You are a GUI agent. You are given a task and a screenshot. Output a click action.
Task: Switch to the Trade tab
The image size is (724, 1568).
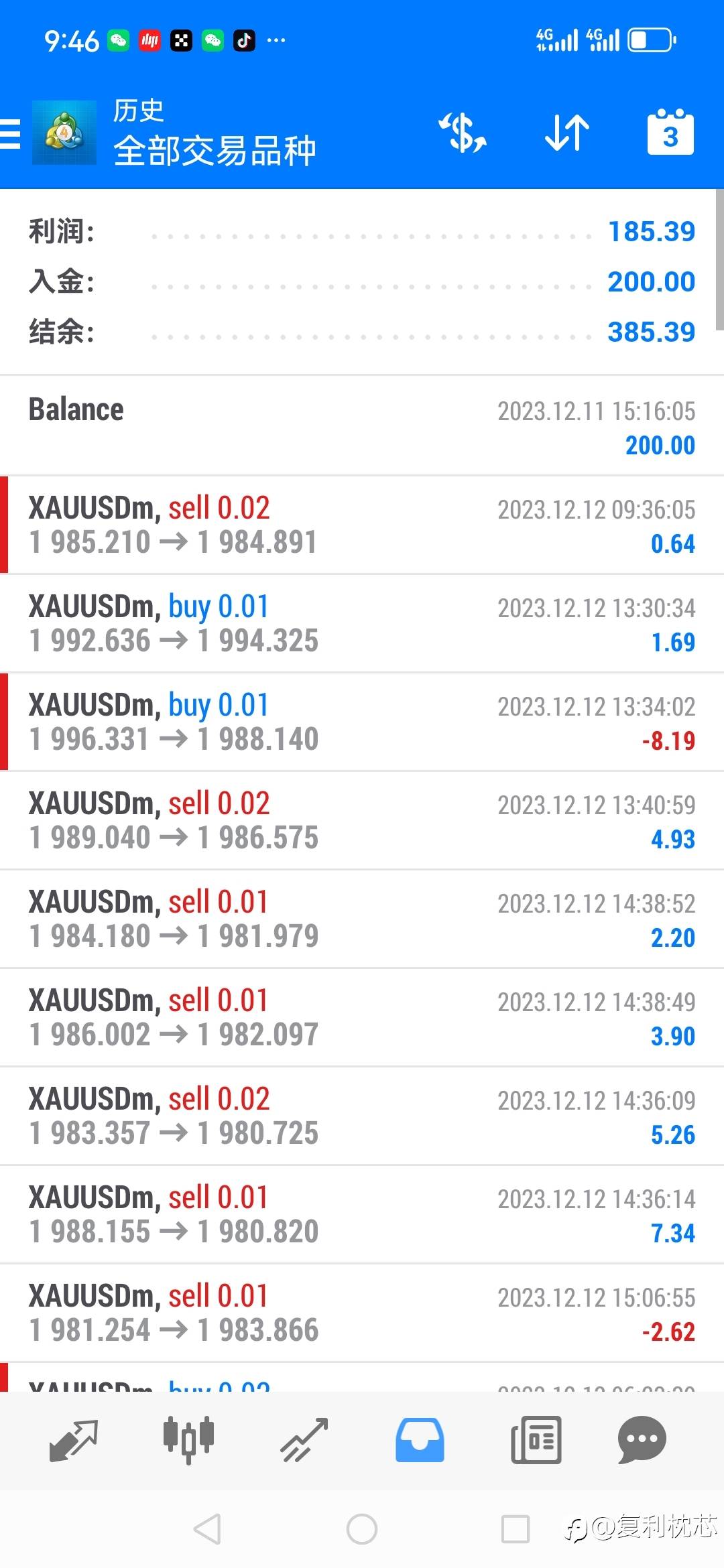(304, 1439)
